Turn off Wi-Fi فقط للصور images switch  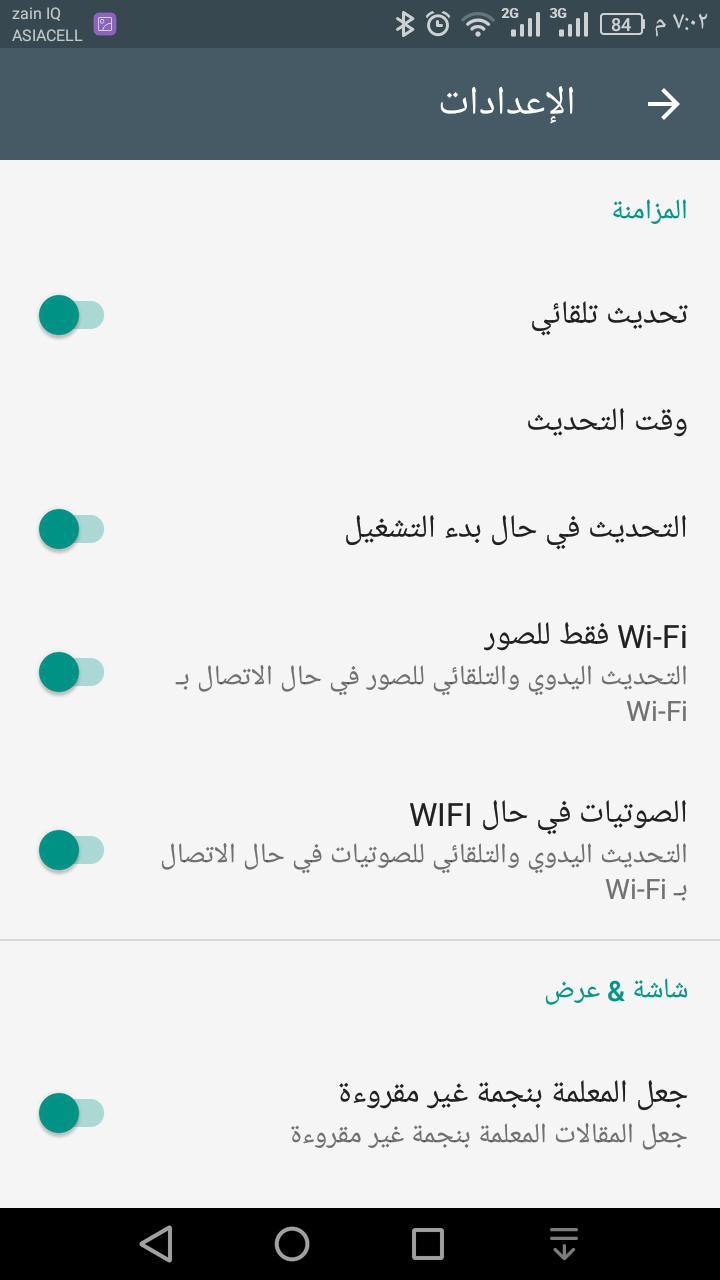point(70,672)
